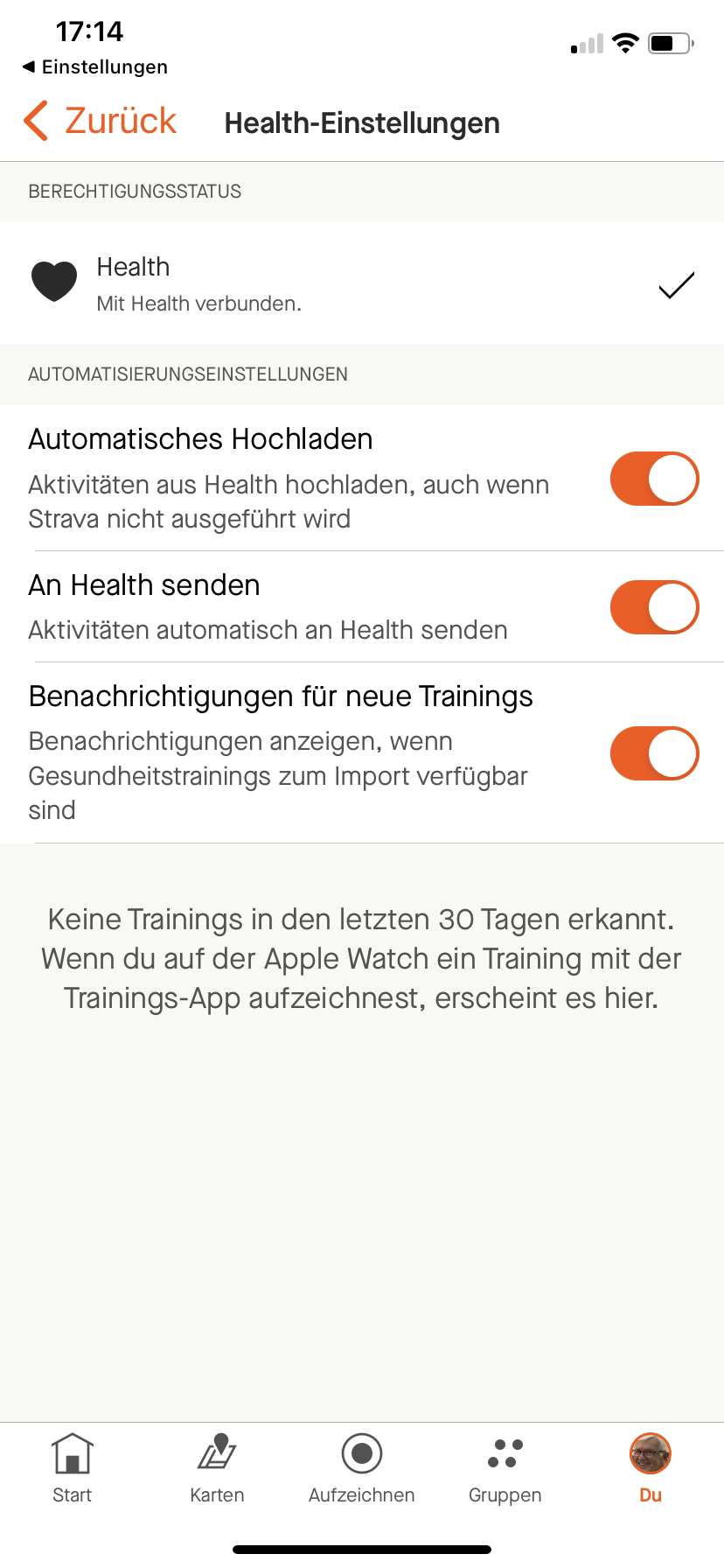Return to Einstellungen via the status bar link
Image resolution: width=724 pixels, height=1568 pixels.
pyautogui.click(x=94, y=66)
